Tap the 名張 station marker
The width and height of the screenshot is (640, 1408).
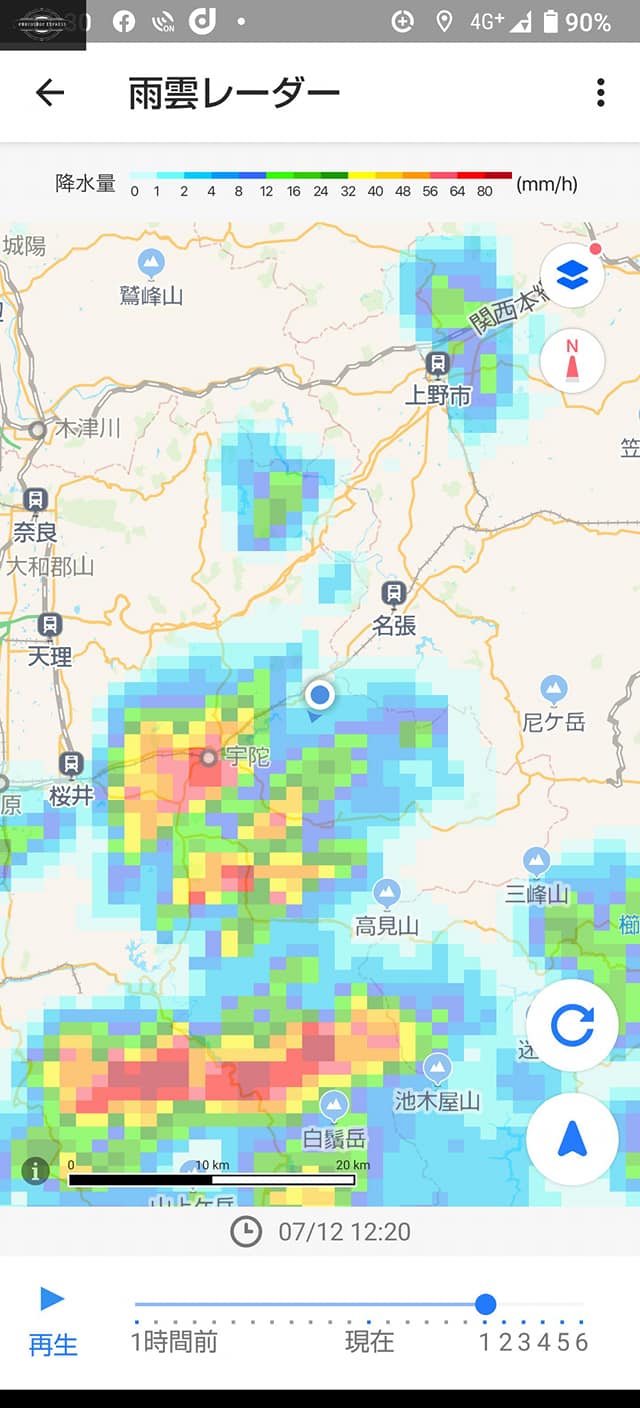[x=394, y=594]
